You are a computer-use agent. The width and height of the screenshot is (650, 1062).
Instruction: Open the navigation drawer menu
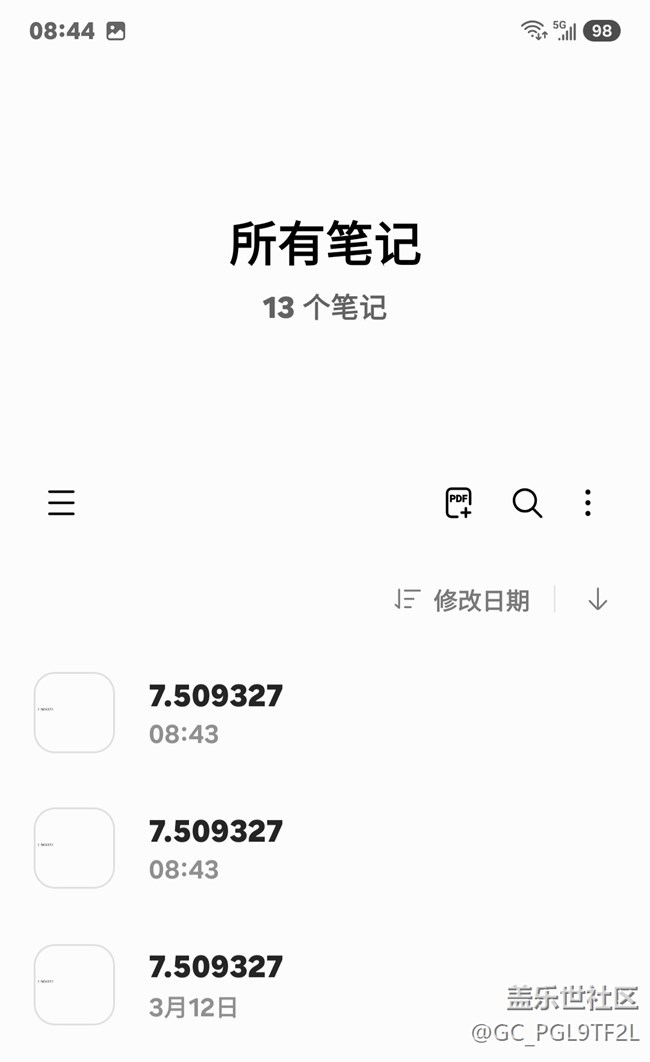pos(61,502)
